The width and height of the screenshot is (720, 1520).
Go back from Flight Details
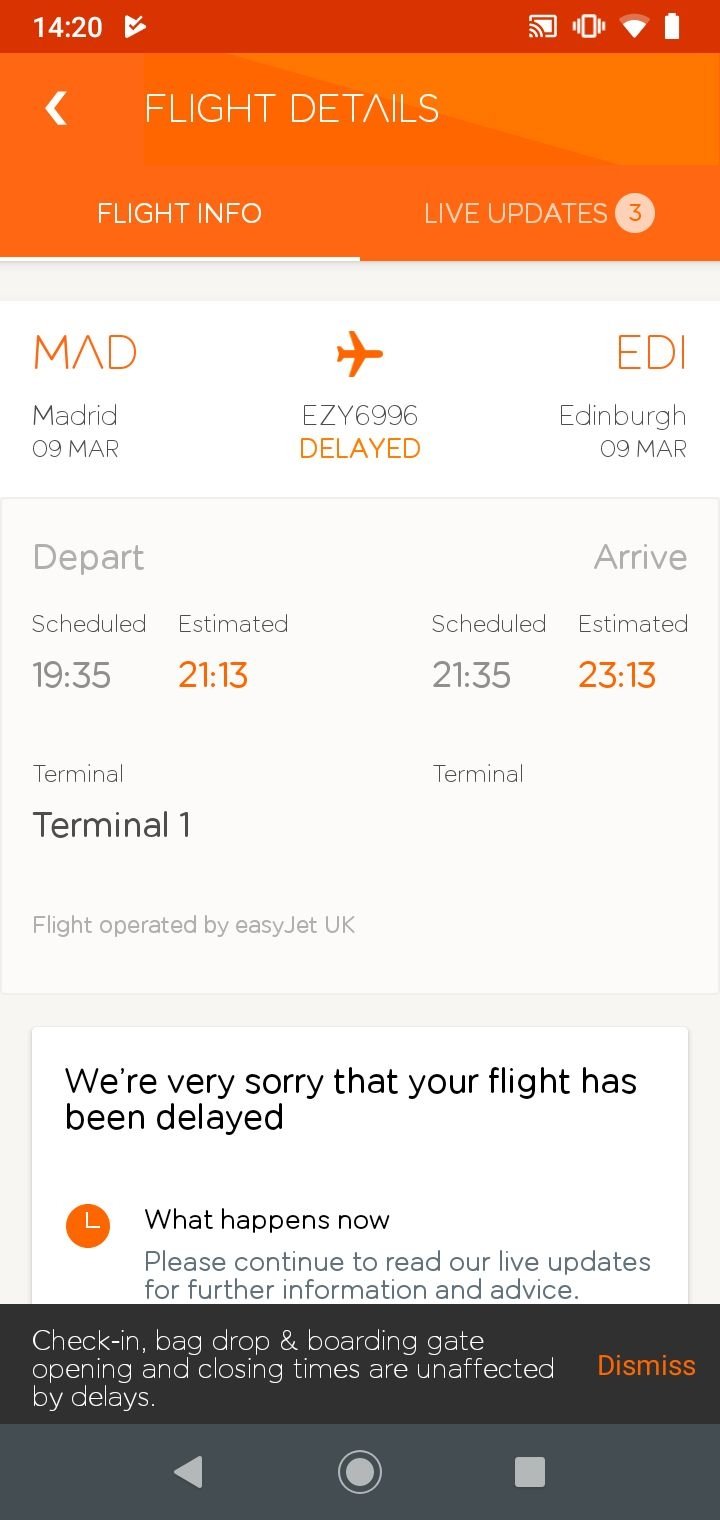[x=56, y=108]
